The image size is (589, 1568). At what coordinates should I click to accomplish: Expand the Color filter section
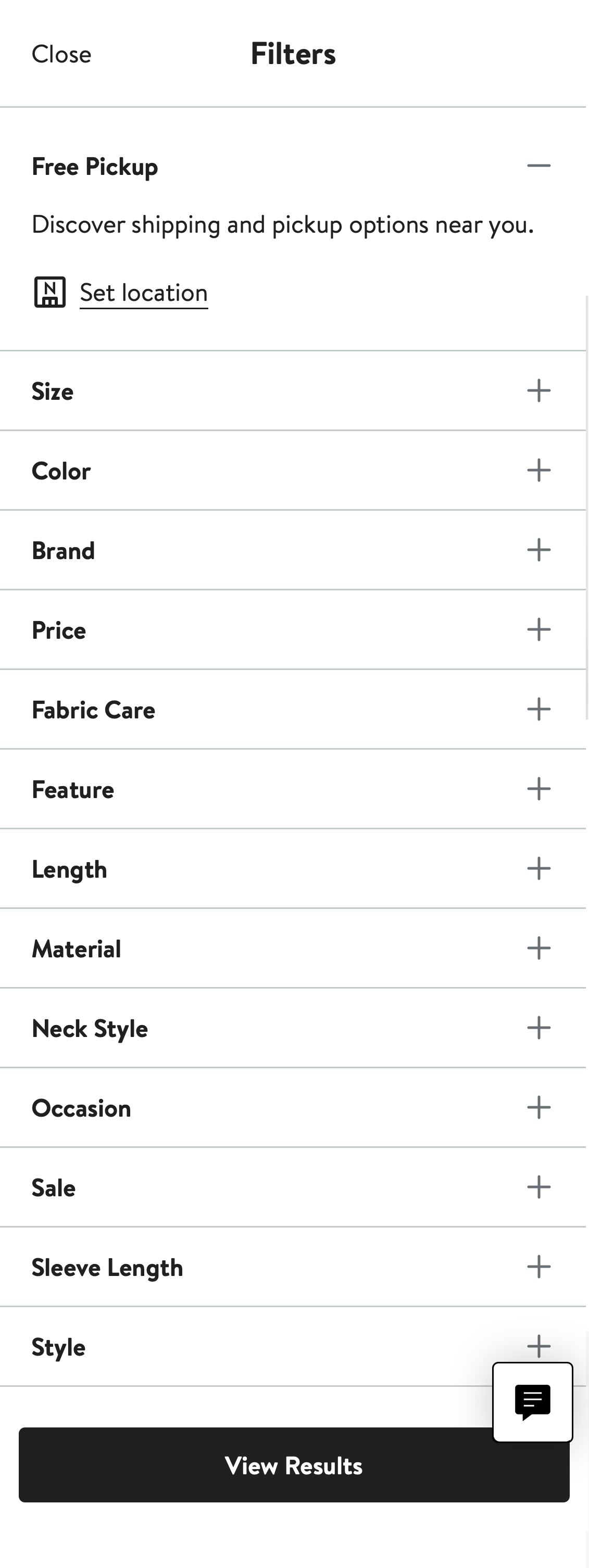click(x=538, y=471)
